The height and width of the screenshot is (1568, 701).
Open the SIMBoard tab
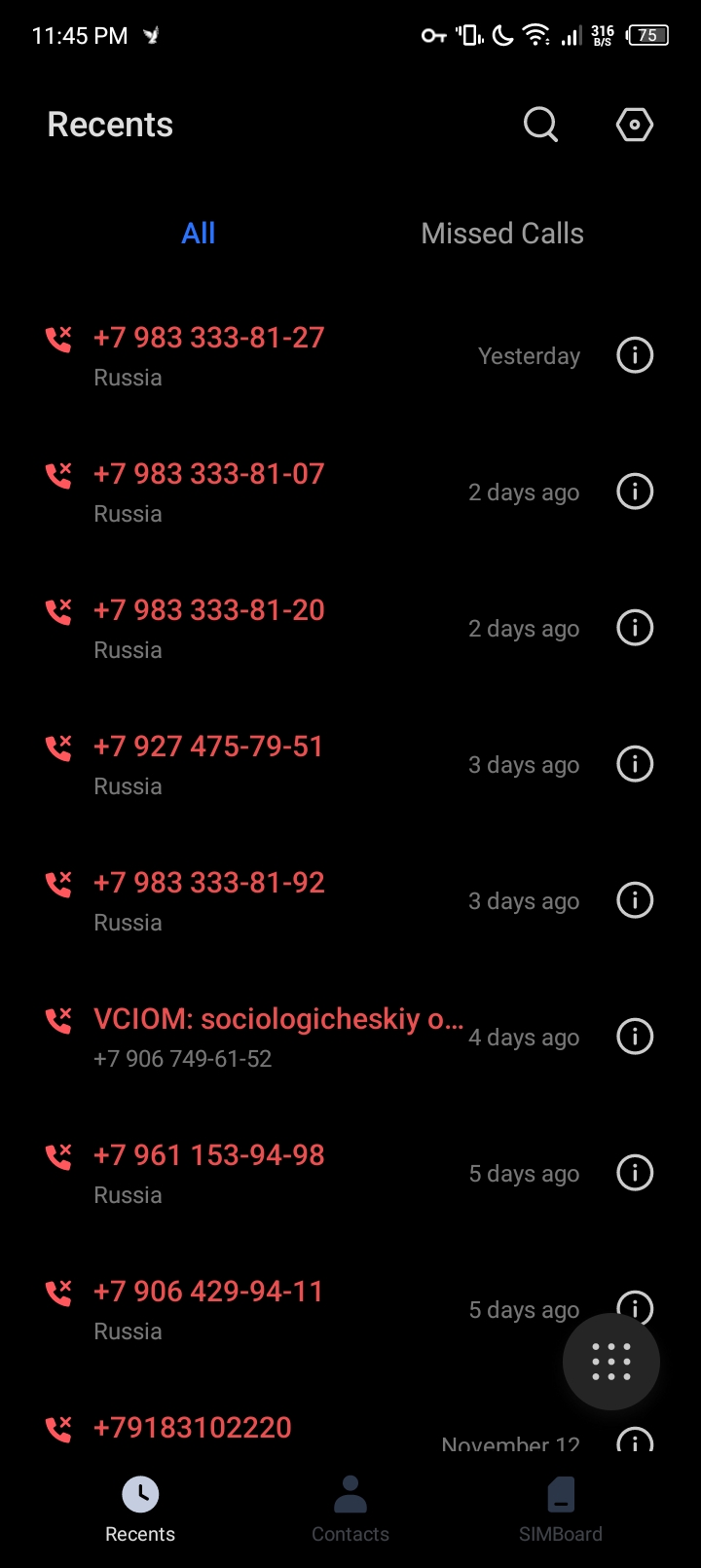[x=561, y=1509]
